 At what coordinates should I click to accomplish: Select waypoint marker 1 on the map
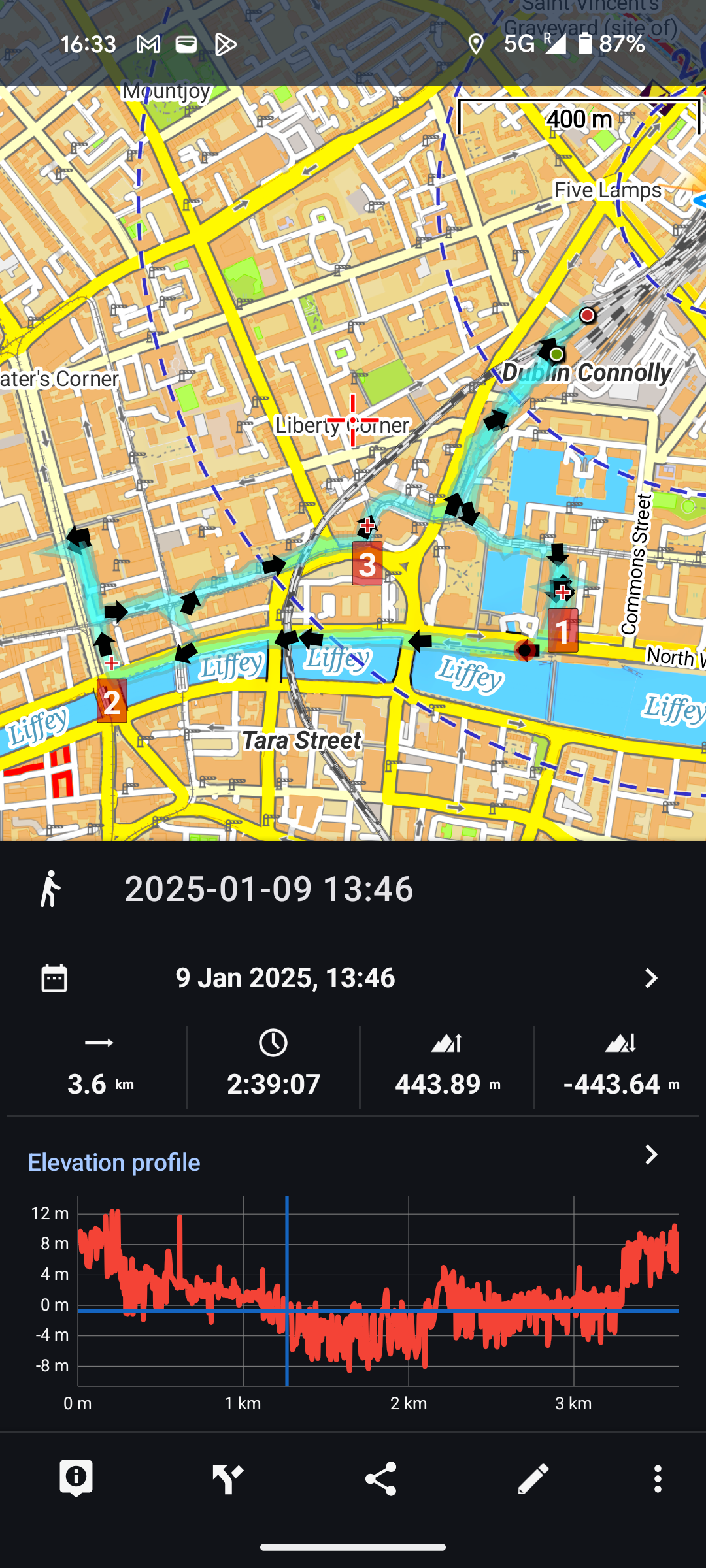pos(563,630)
